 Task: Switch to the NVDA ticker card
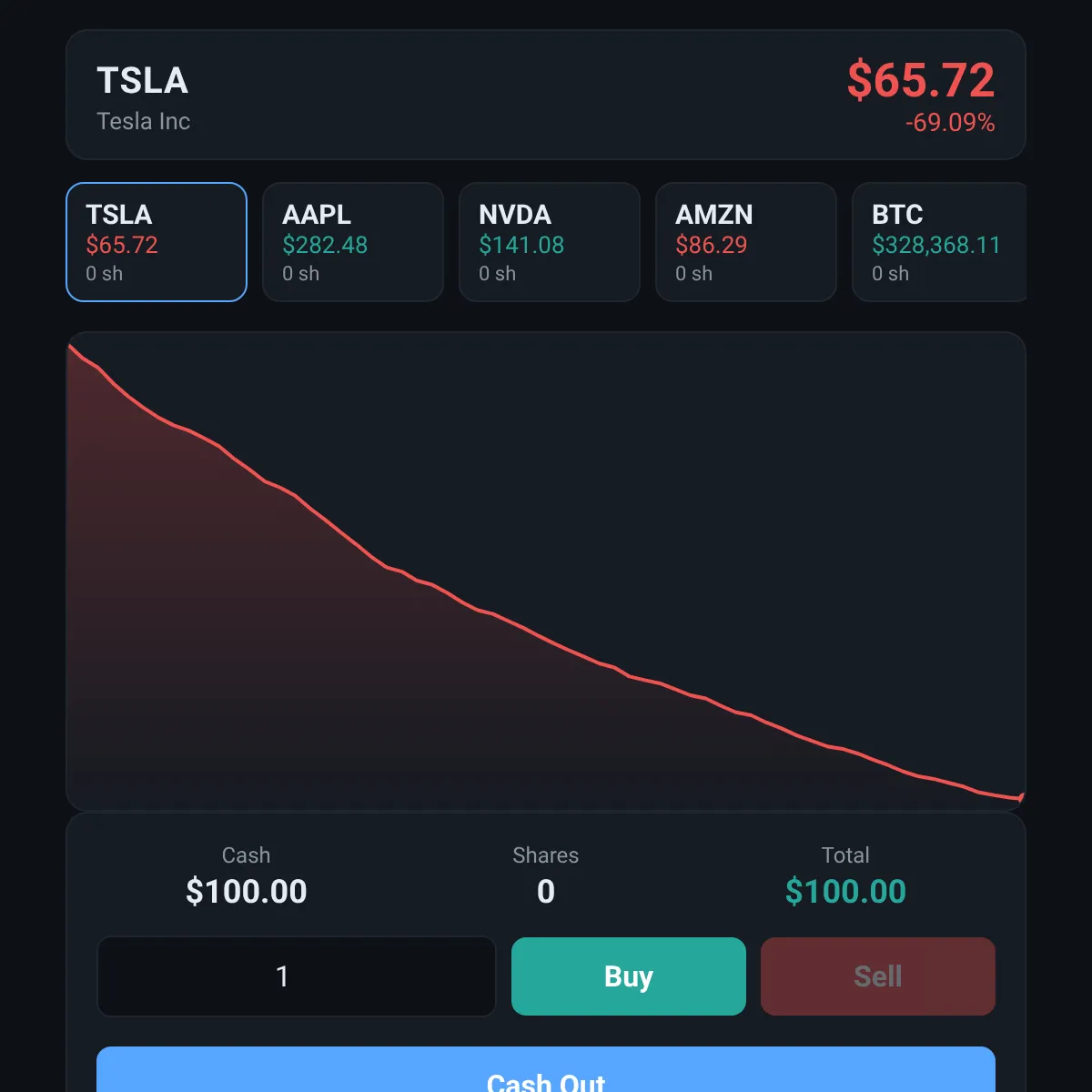[550, 242]
